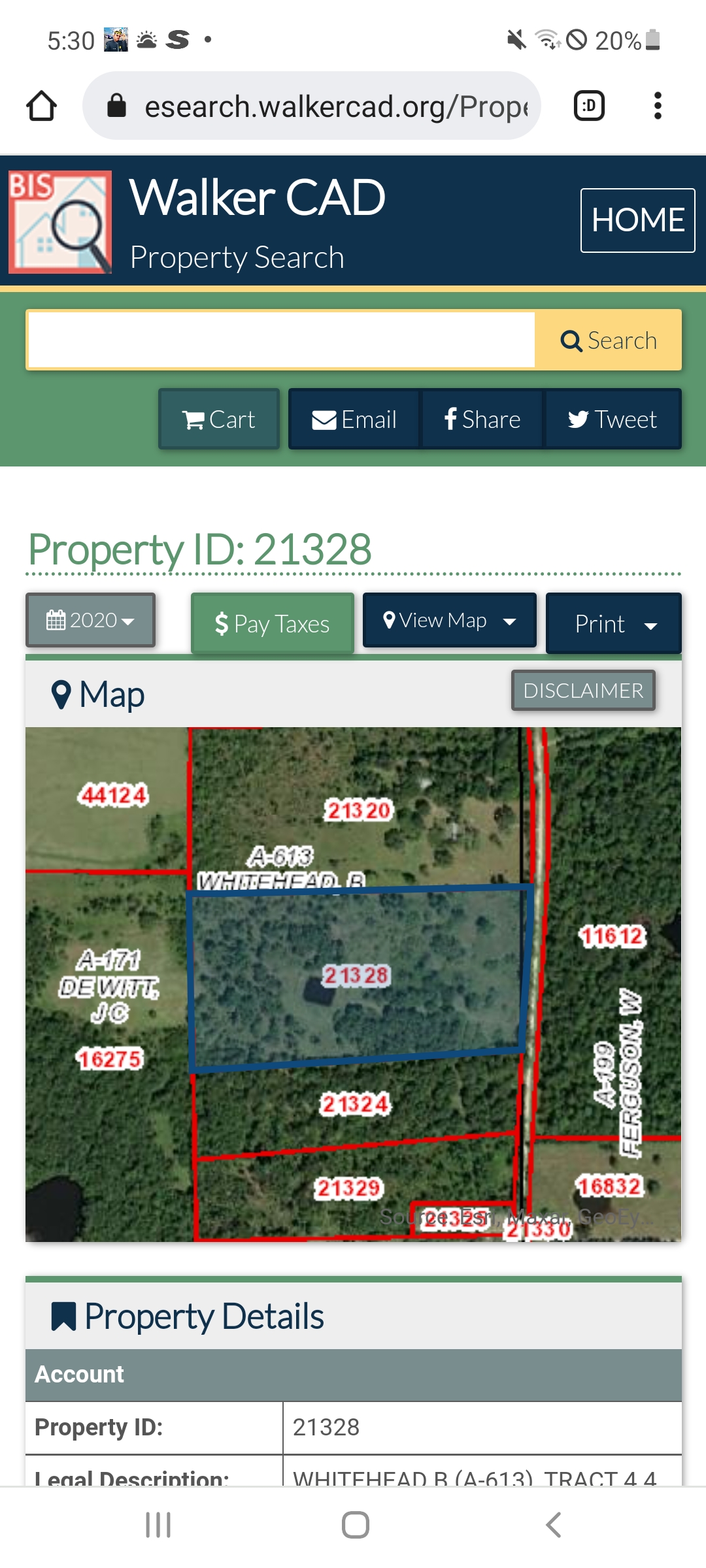Tap the browser home icon

[41, 106]
